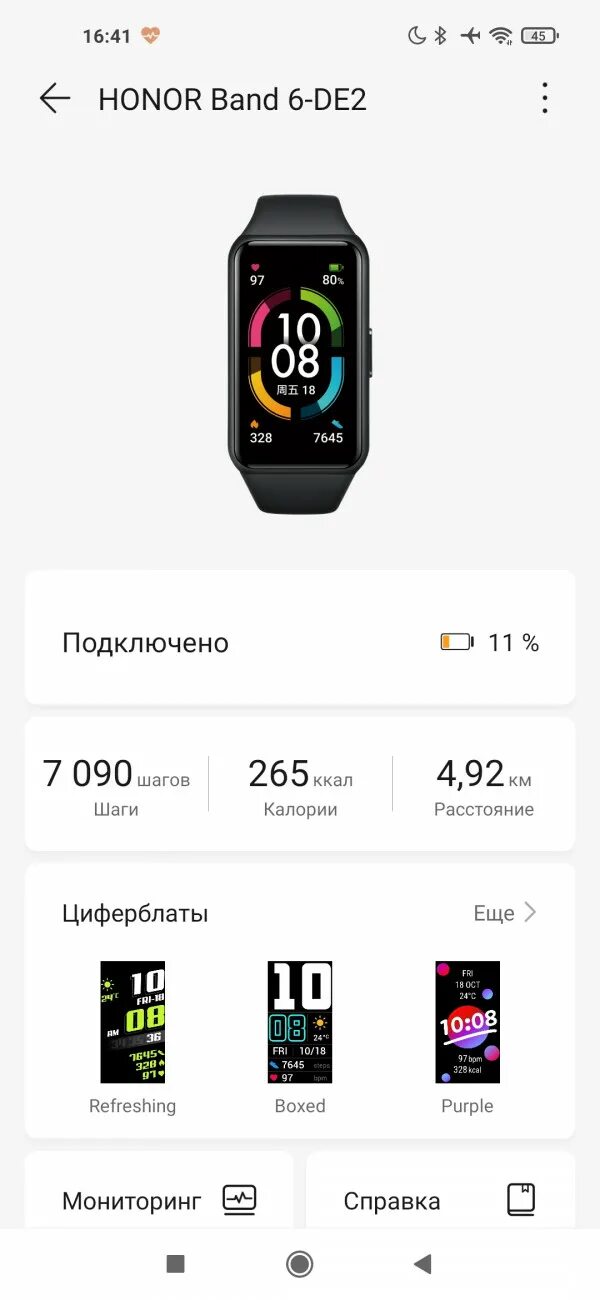Open the three-dot overflow menu
600x1300 pixels.
tap(544, 98)
